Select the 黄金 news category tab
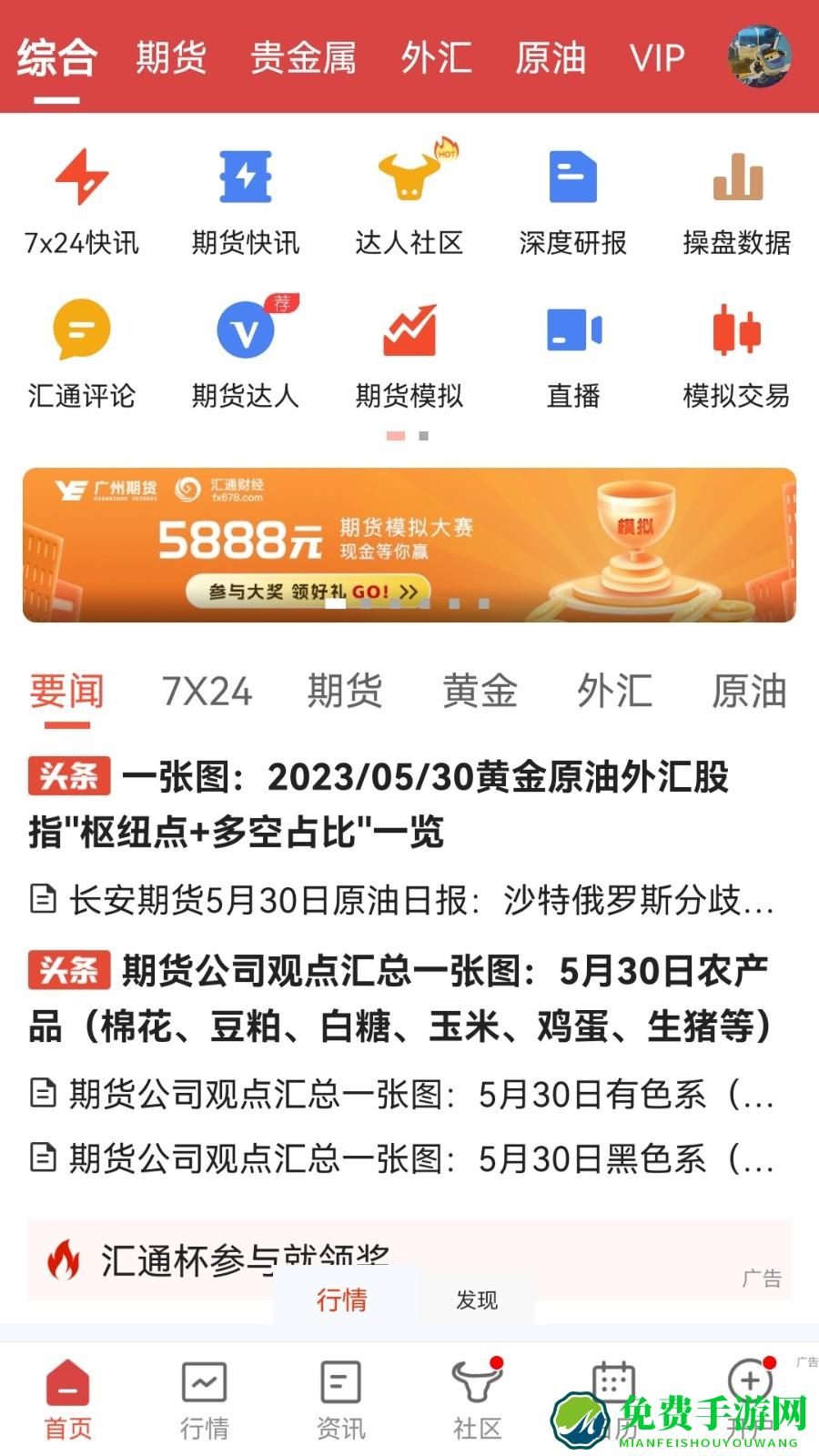 pyautogui.click(x=480, y=692)
